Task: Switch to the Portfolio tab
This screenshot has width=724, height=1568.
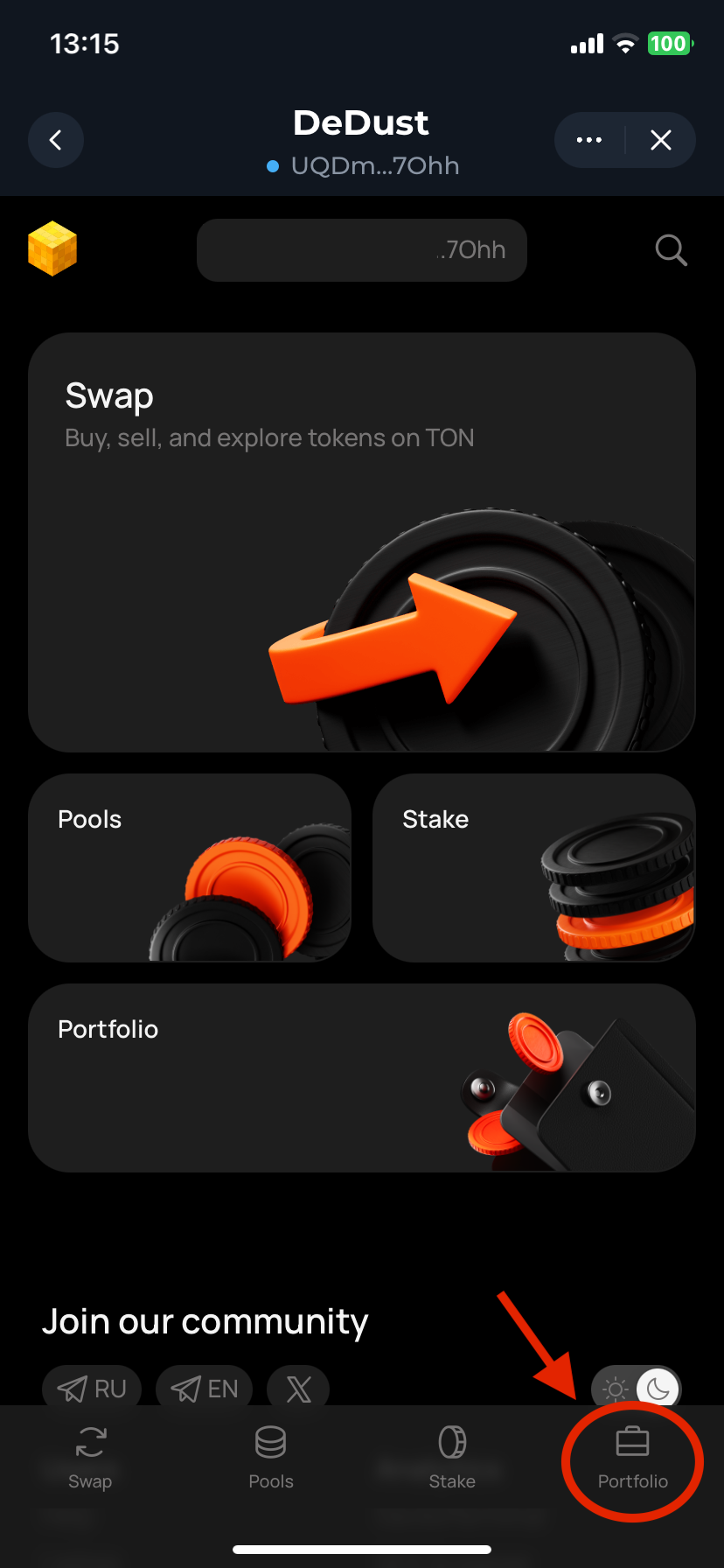Action: coord(632,1458)
